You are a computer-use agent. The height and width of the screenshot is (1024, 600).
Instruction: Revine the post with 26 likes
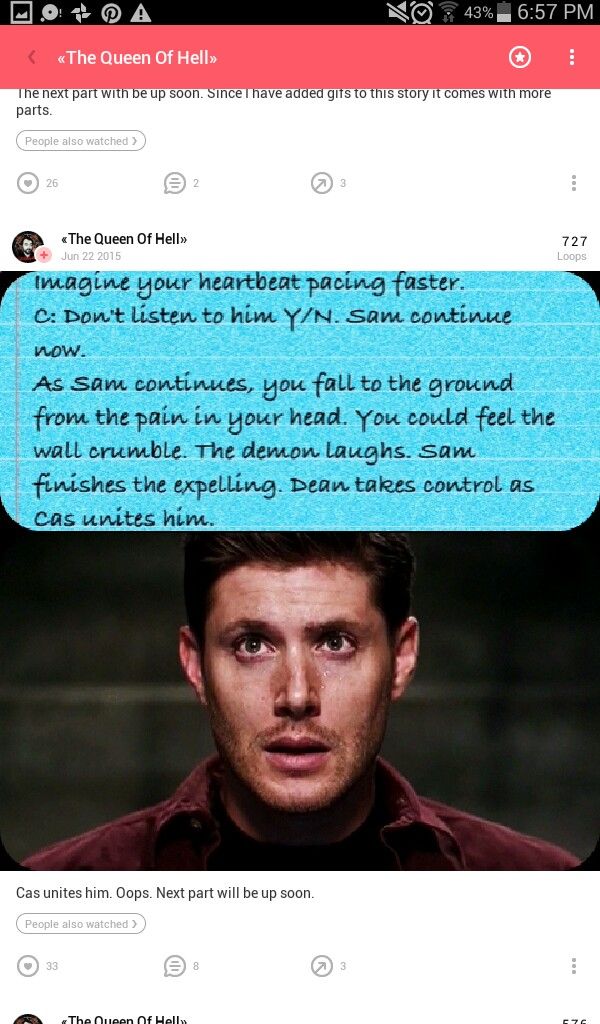(321, 183)
